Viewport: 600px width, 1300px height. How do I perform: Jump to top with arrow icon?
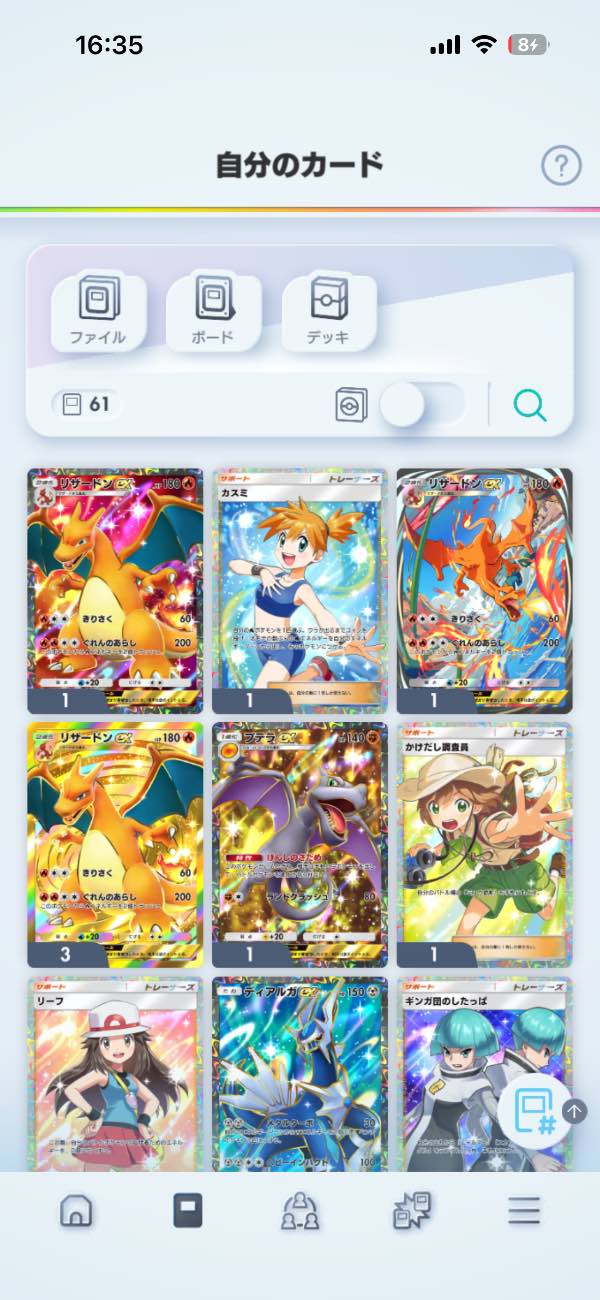[575, 1111]
